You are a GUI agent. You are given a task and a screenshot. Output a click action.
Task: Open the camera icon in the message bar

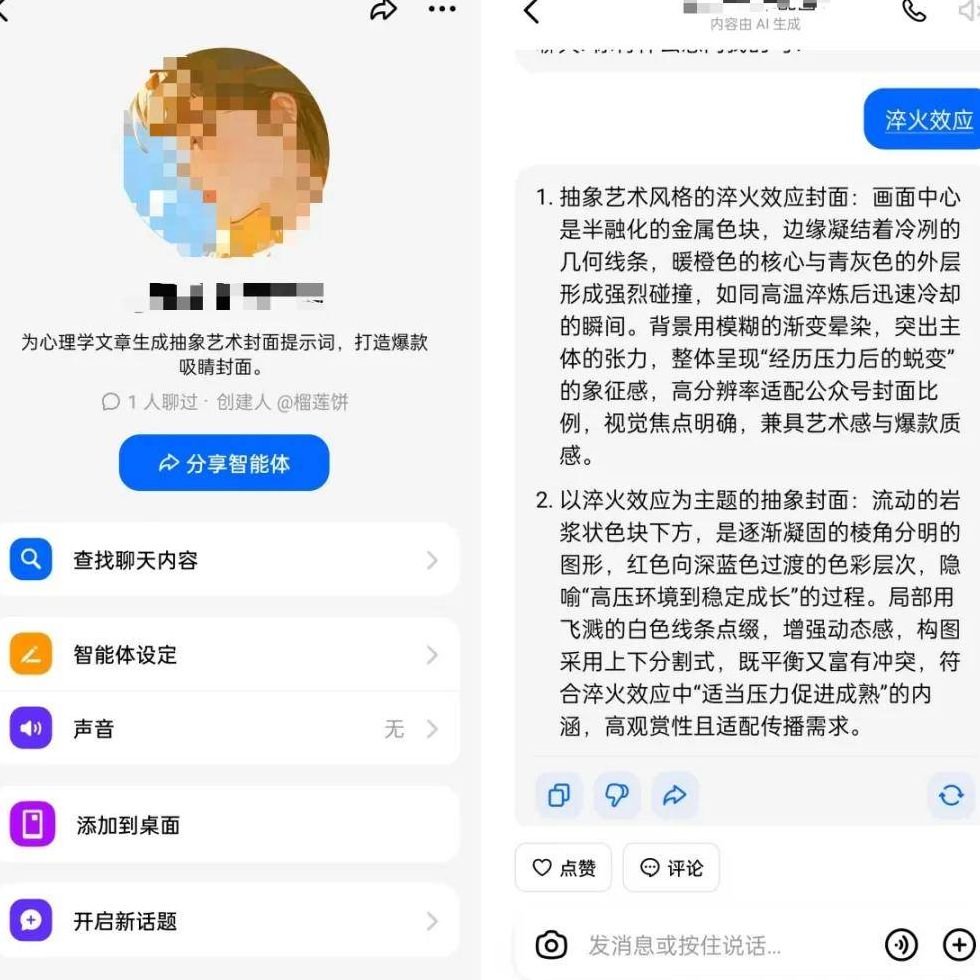point(551,944)
